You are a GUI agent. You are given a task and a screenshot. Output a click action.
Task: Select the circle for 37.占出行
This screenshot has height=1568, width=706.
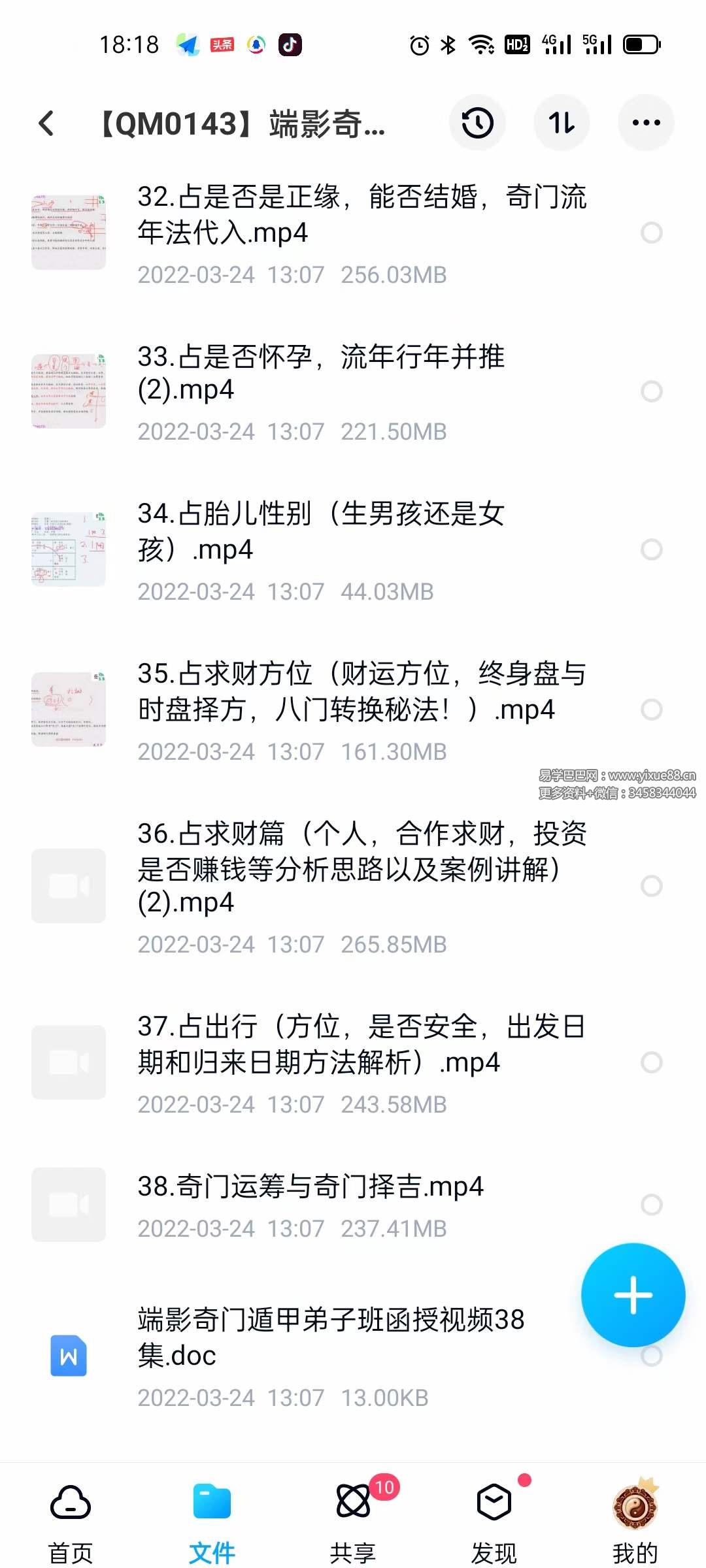point(651,1062)
